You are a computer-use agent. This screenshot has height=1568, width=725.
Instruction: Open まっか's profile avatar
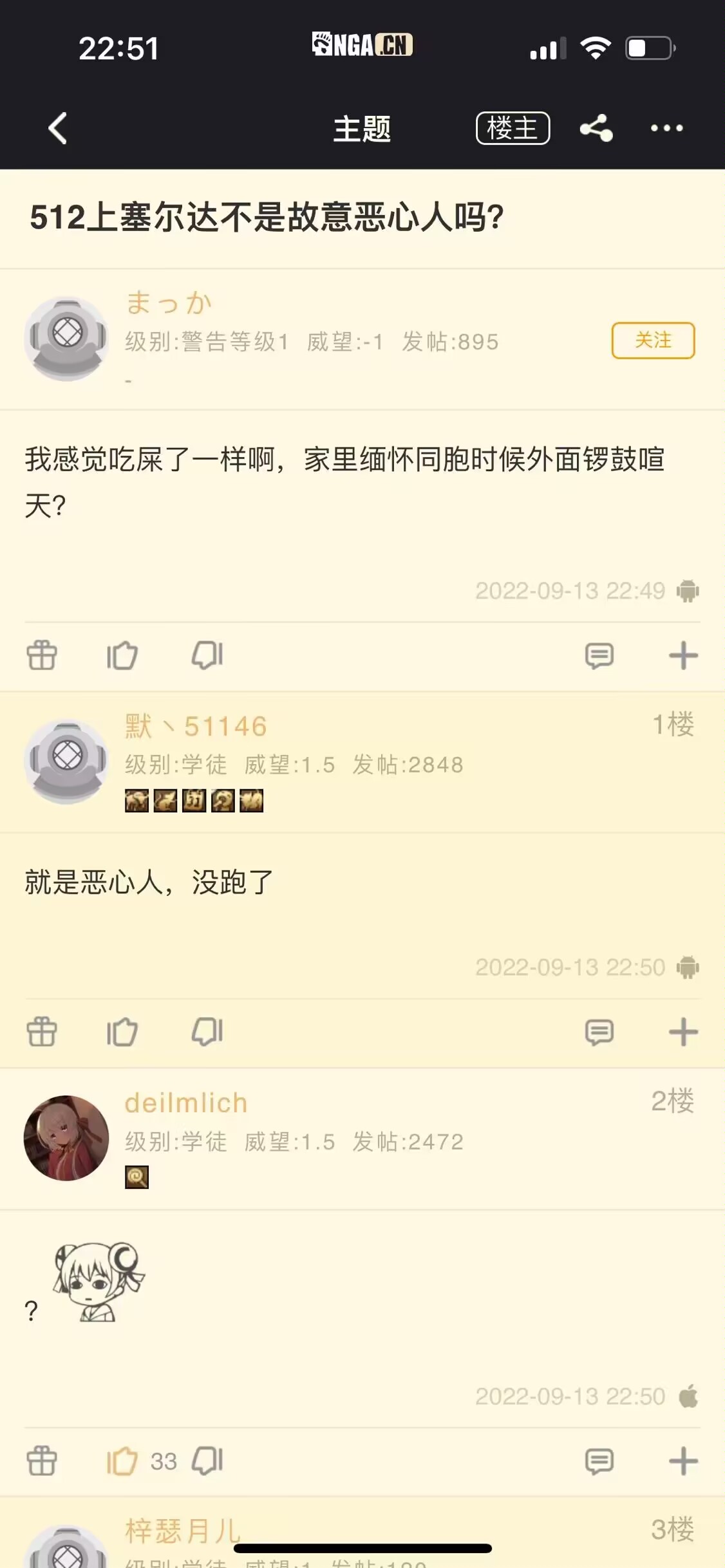[66, 339]
